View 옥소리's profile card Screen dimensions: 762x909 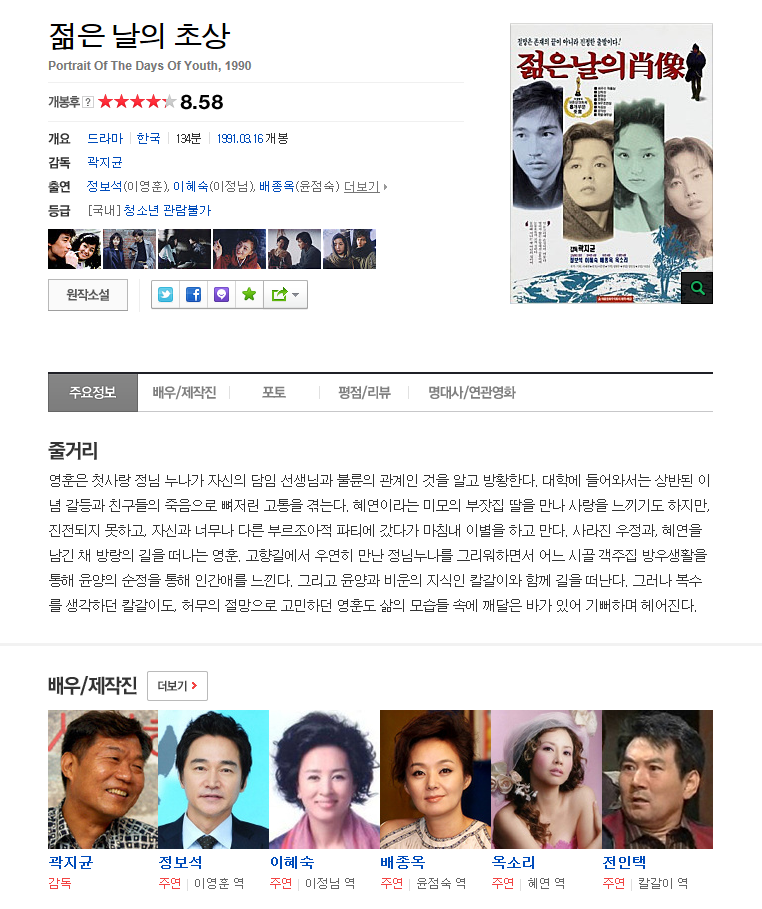546,780
